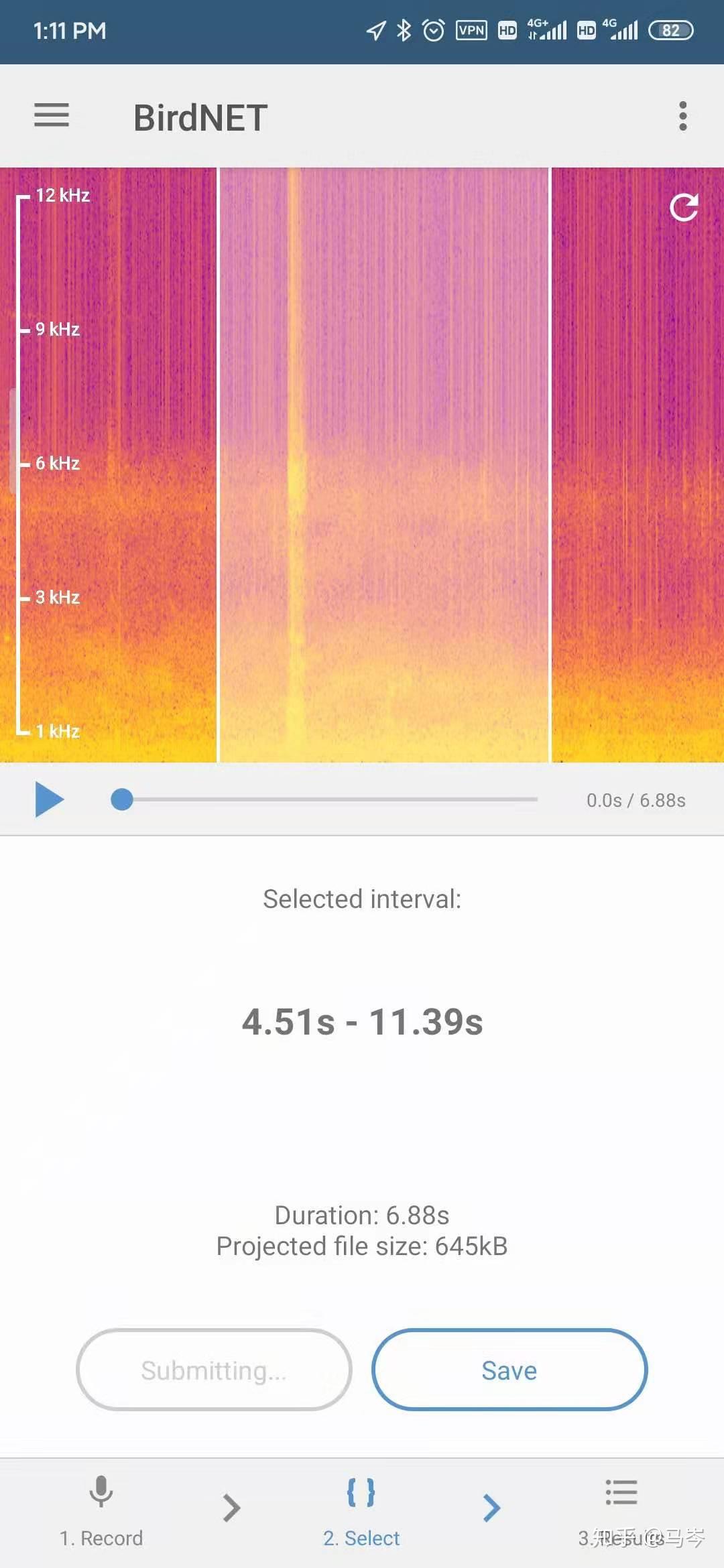
Task: Reset the spectrogram selection with refresh icon
Action: point(684,208)
